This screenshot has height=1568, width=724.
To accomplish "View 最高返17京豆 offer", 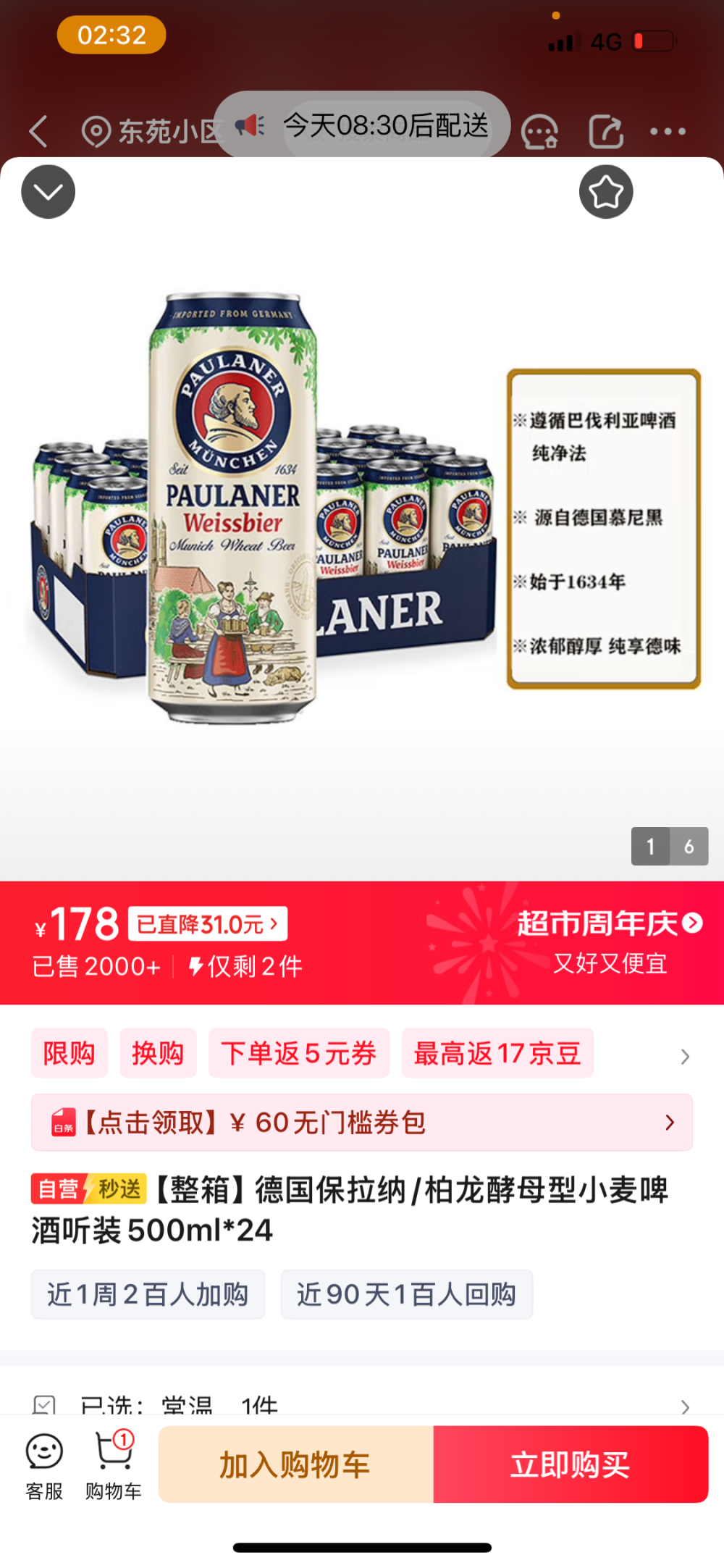I will tap(497, 1053).
